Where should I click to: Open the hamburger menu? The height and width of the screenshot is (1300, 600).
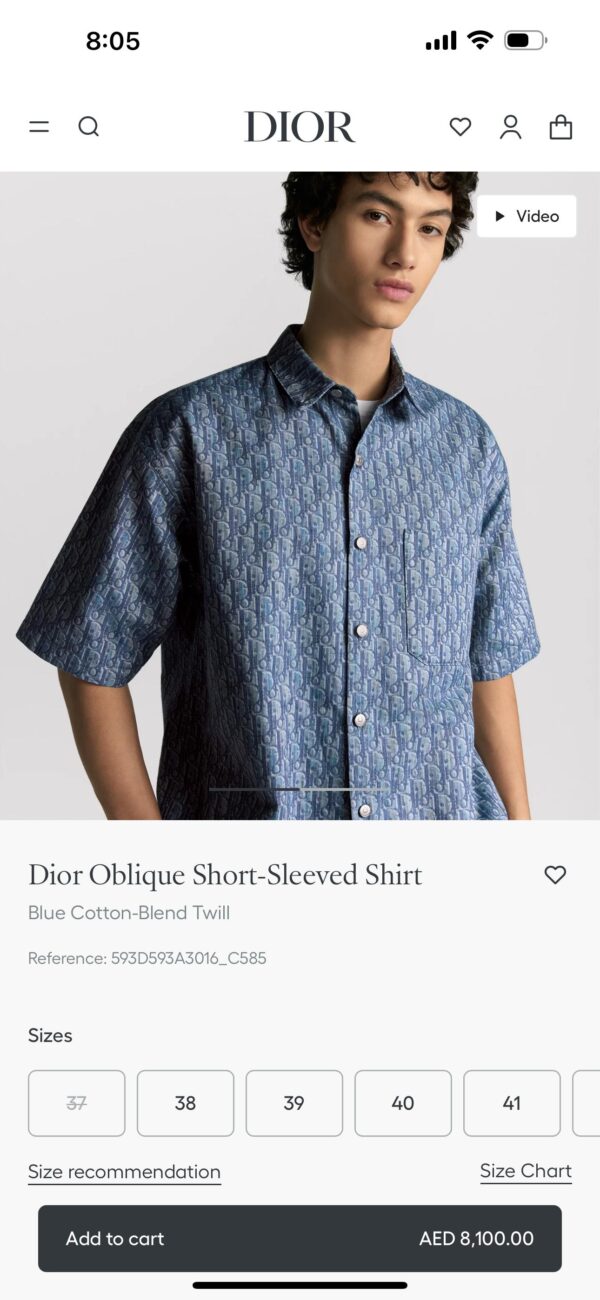pyautogui.click(x=39, y=127)
